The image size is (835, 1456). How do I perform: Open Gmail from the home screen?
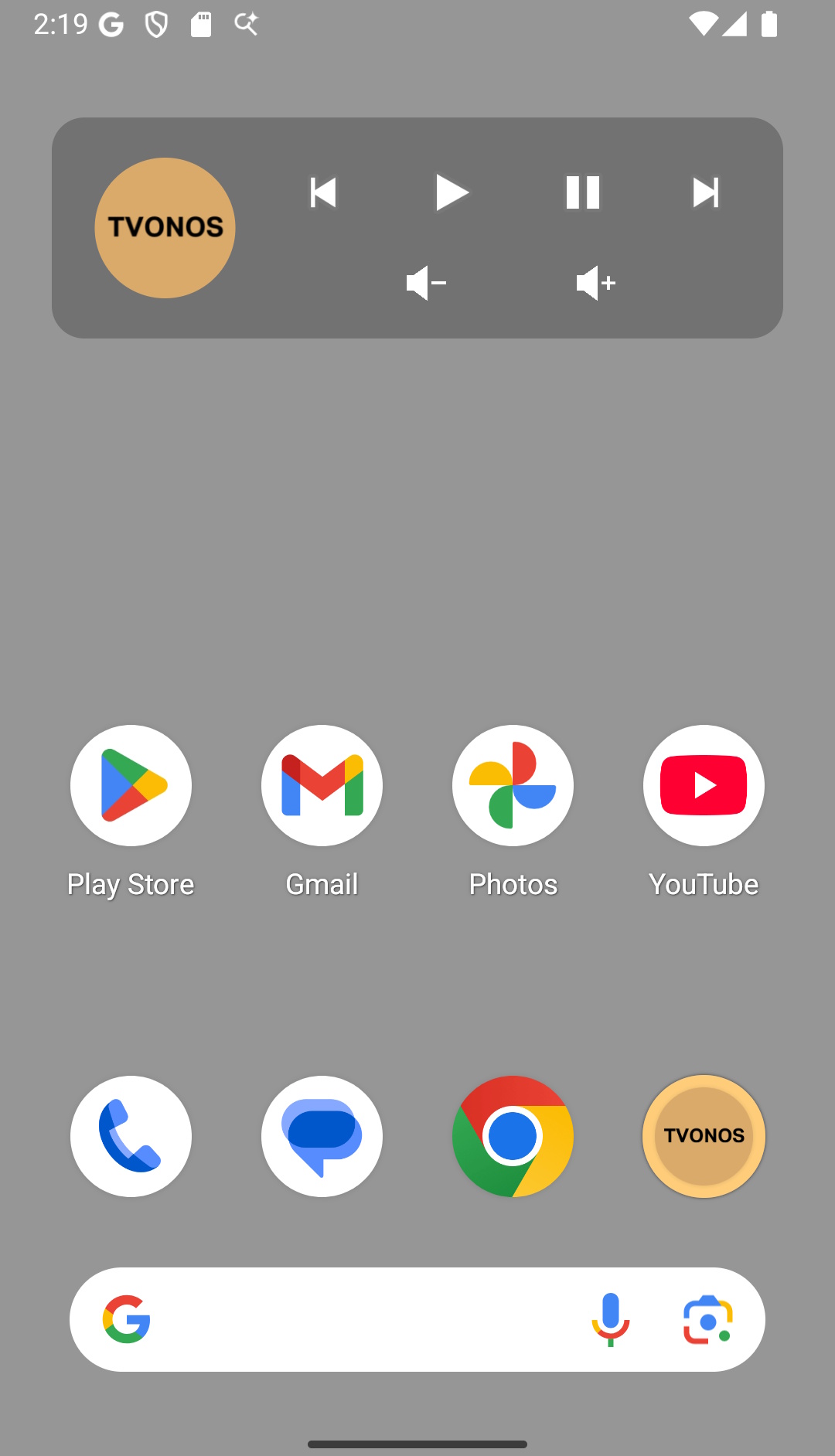point(322,785)
